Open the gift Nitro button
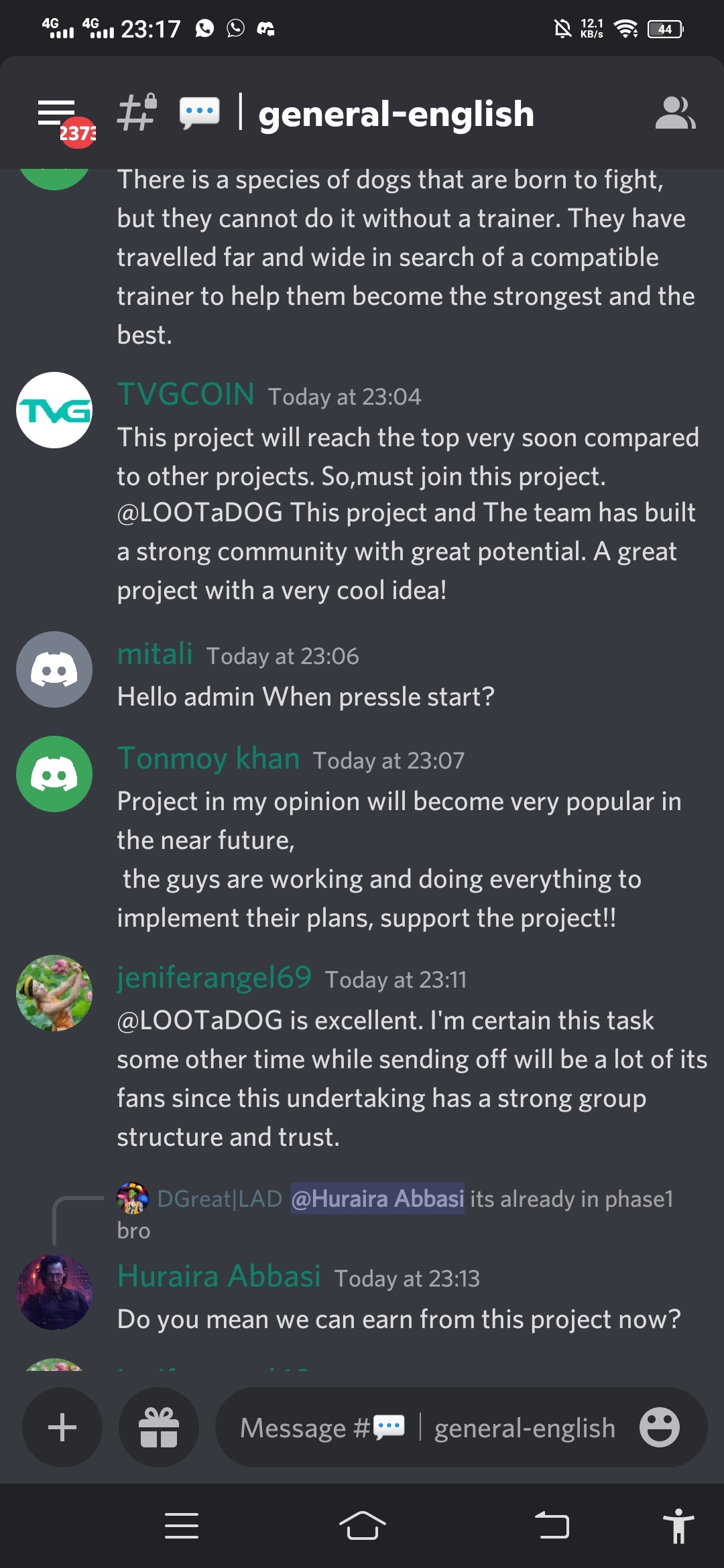The image size is (724, 1568). point(159,1427)
